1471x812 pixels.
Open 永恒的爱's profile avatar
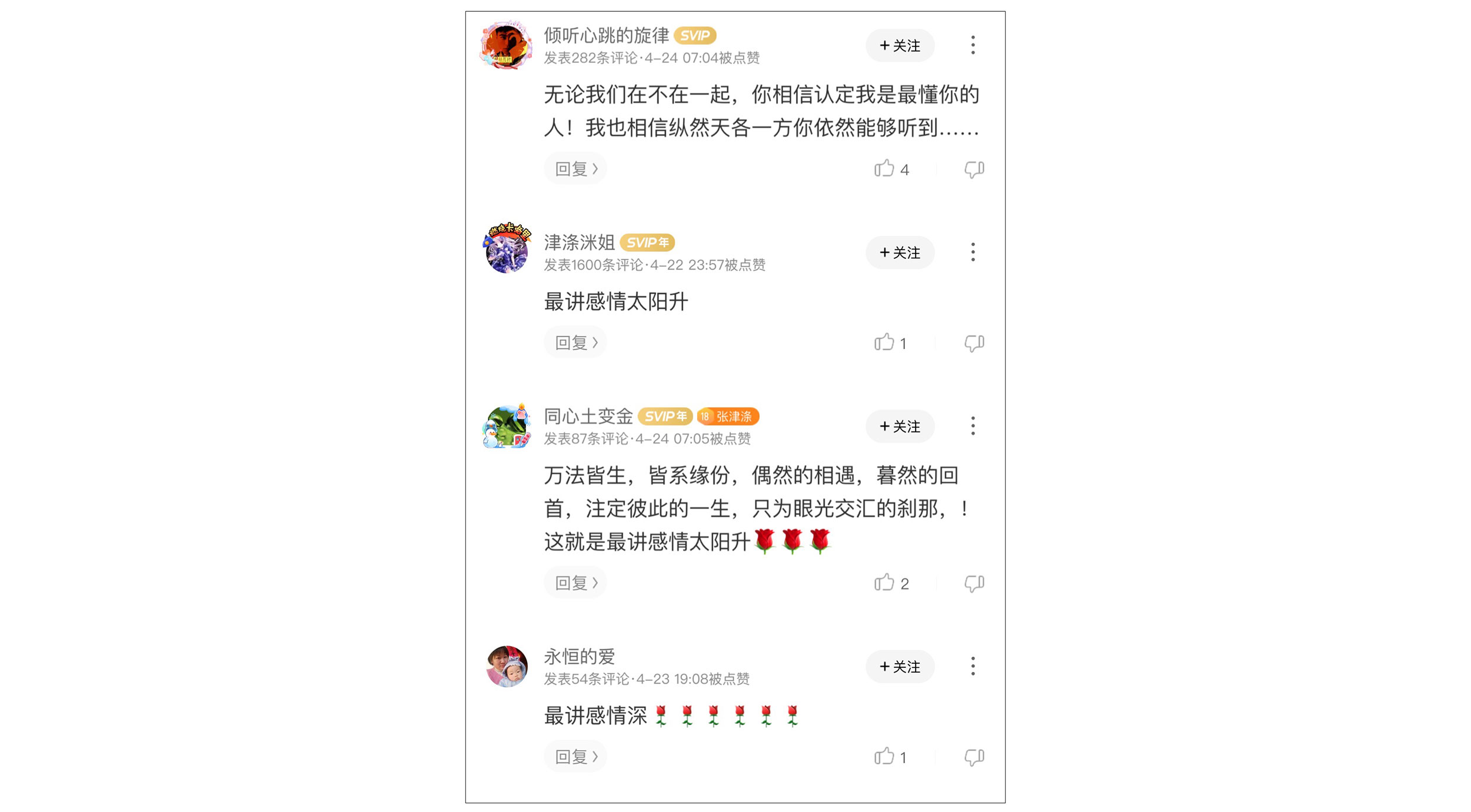[507, 666]
